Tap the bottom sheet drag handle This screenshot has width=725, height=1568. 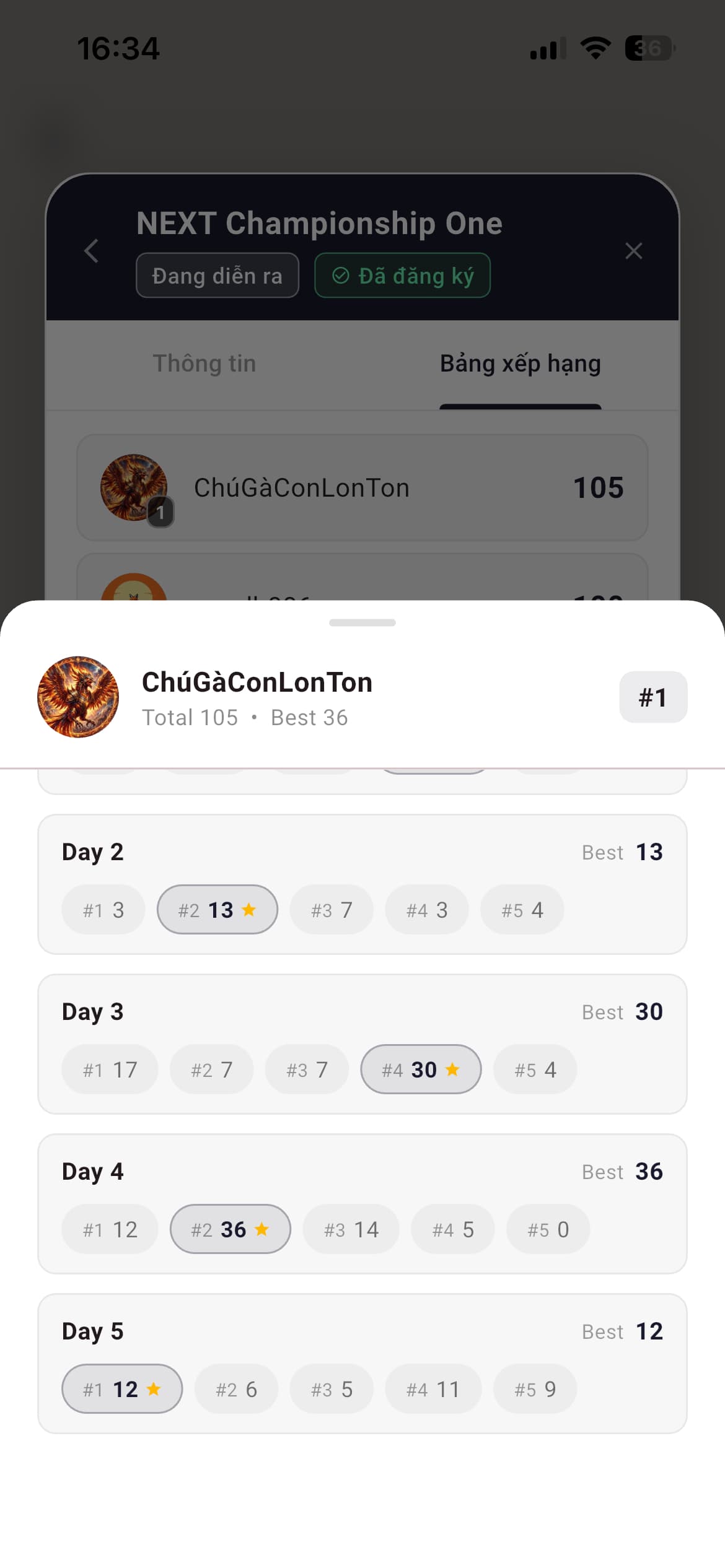(x=362, y=622)
